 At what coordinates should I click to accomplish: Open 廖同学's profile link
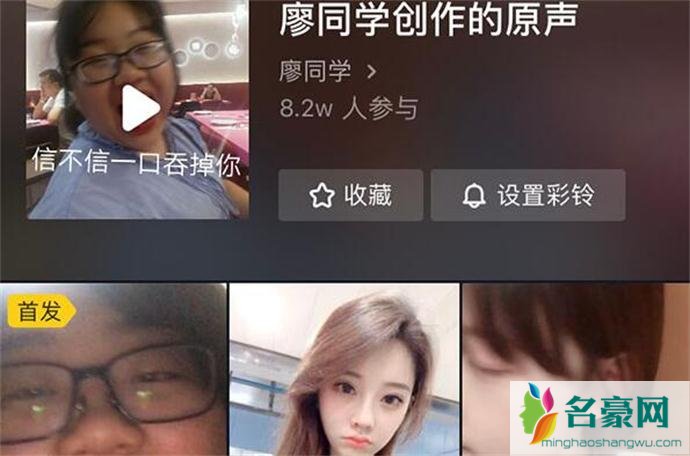point(329,71)
